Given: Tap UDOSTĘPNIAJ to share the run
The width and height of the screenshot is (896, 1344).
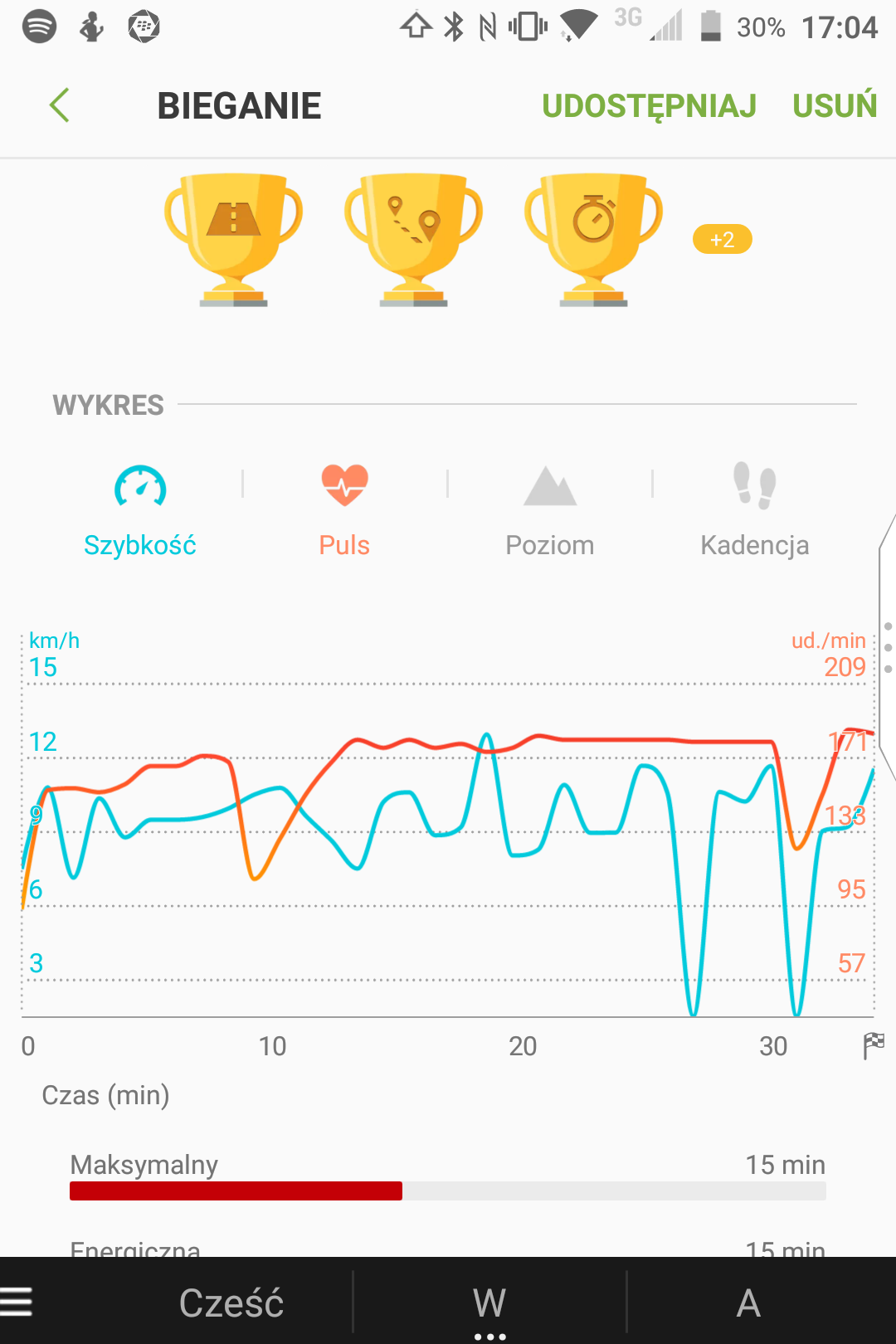Looking at the screenshot, I should click(649, 106).
